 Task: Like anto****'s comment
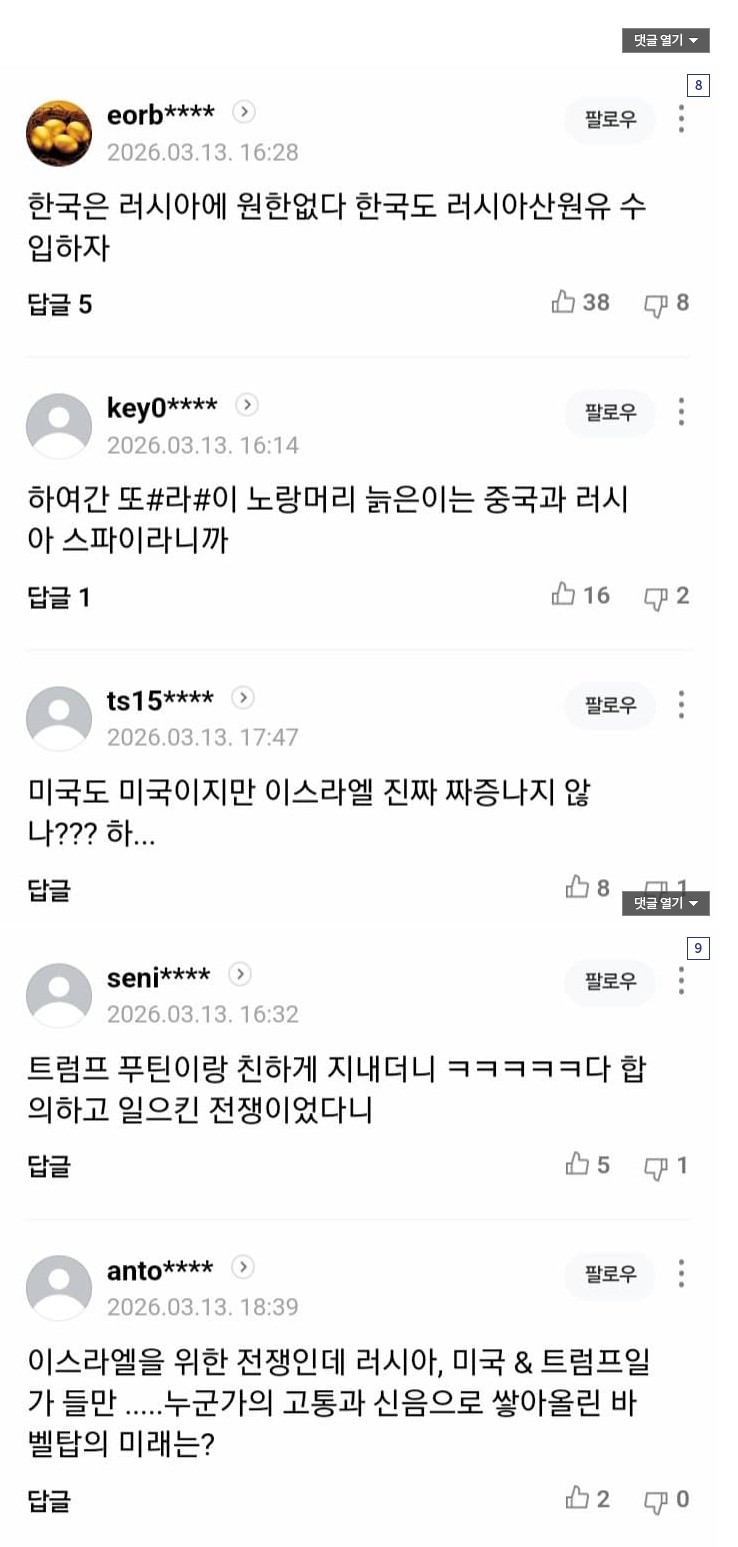coord(578,1498)
